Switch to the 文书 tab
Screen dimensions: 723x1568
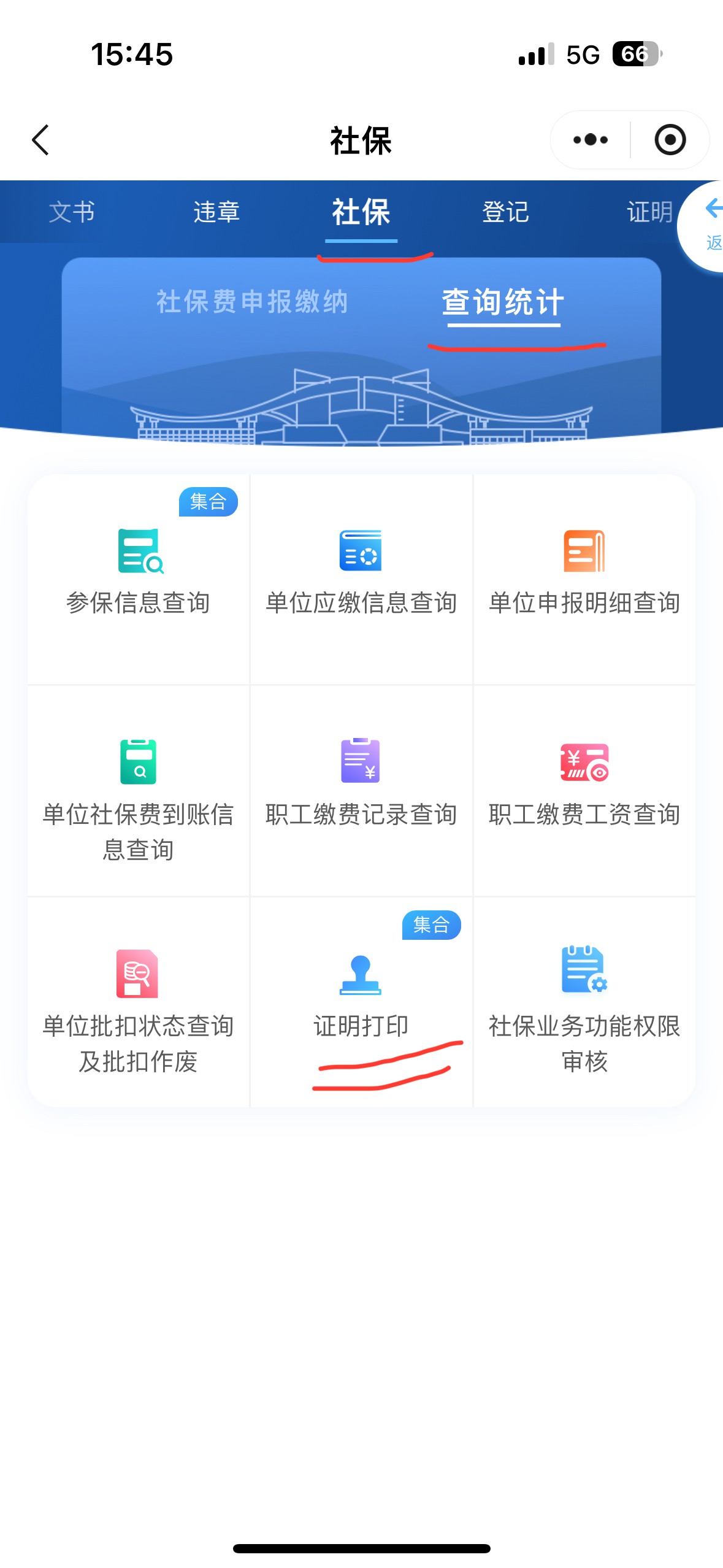coord(72,212)
